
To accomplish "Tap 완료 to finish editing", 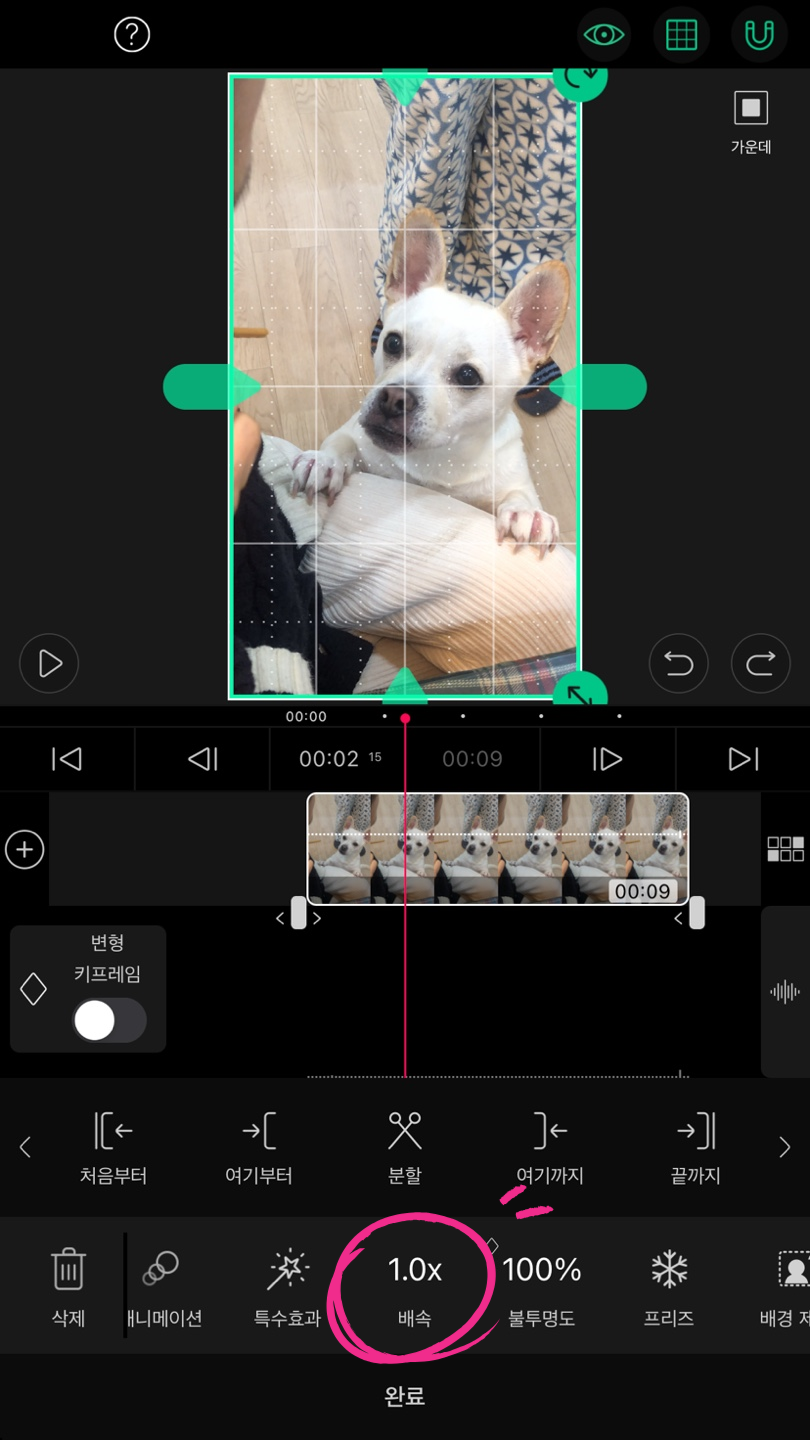I will pyautogui.click(x=405, y=1396).
